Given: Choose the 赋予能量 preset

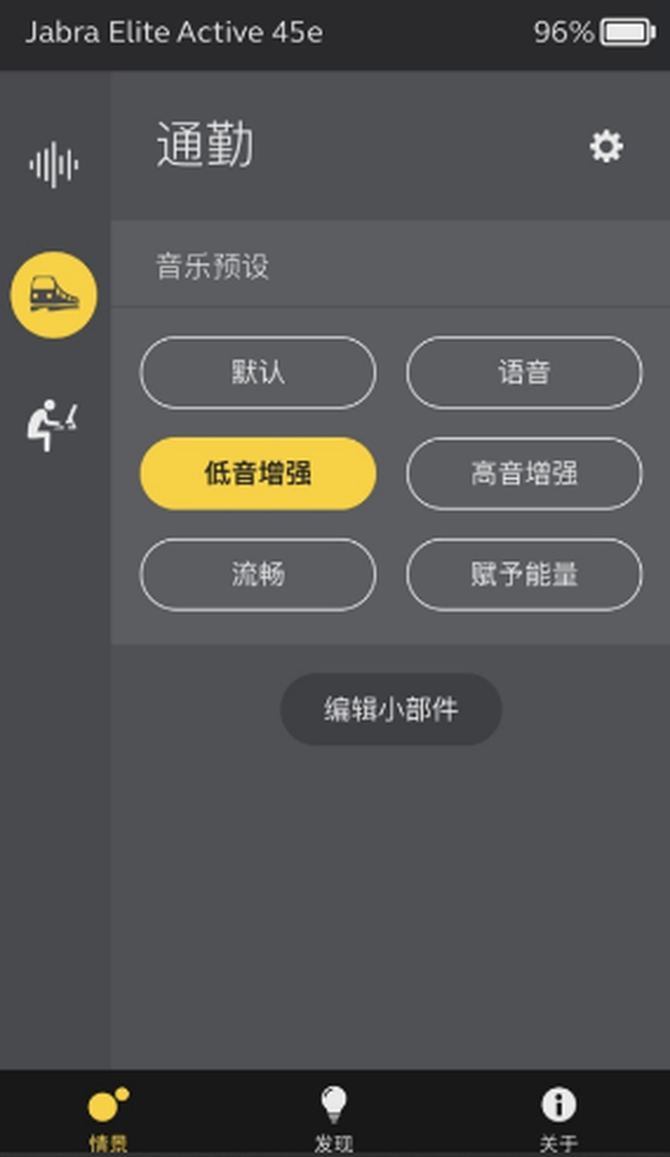Looking at the screenshot, I should tap(524, 574).
